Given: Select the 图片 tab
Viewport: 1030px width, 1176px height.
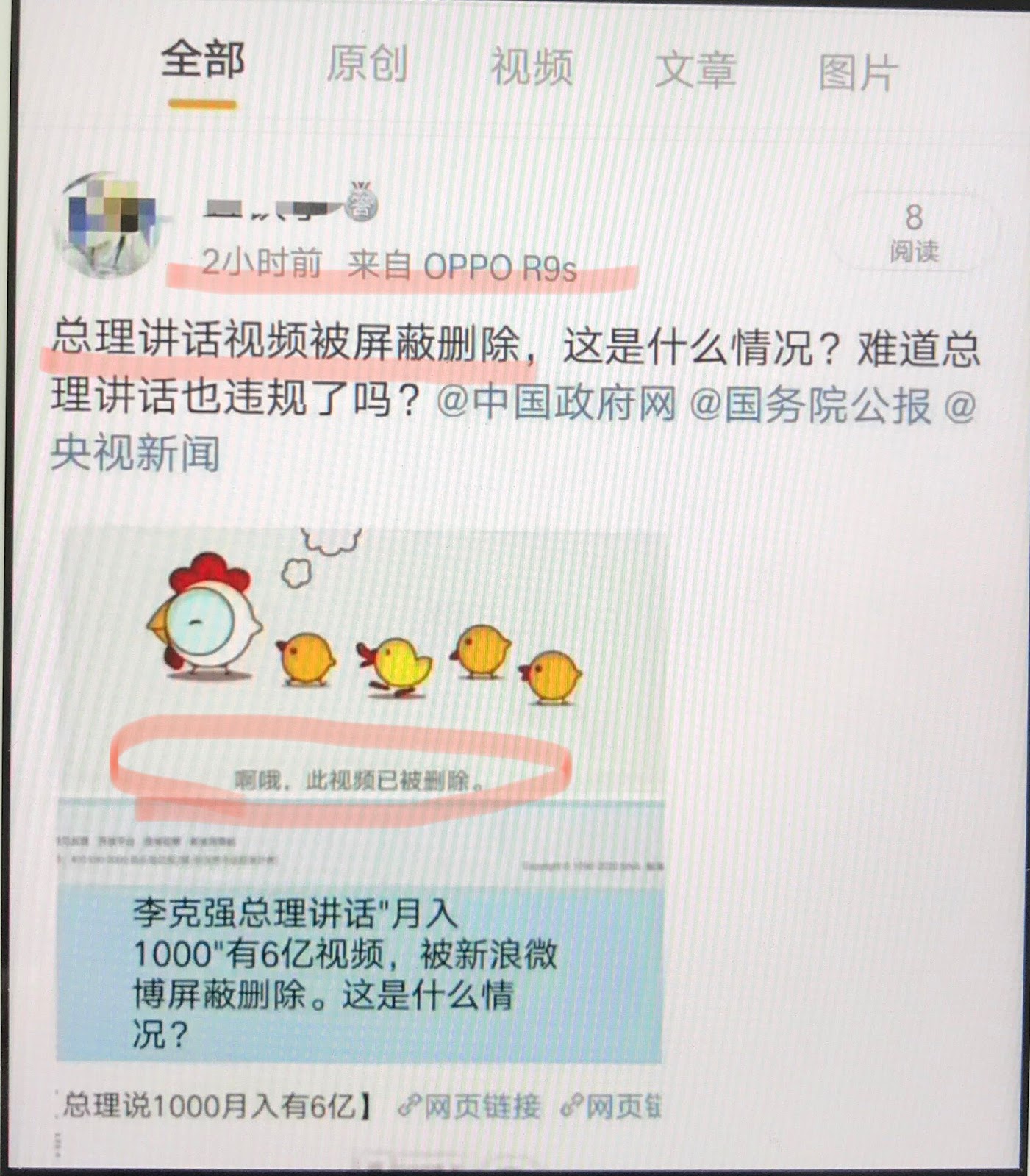Looking at the screenshot, I should click(858, 73).
